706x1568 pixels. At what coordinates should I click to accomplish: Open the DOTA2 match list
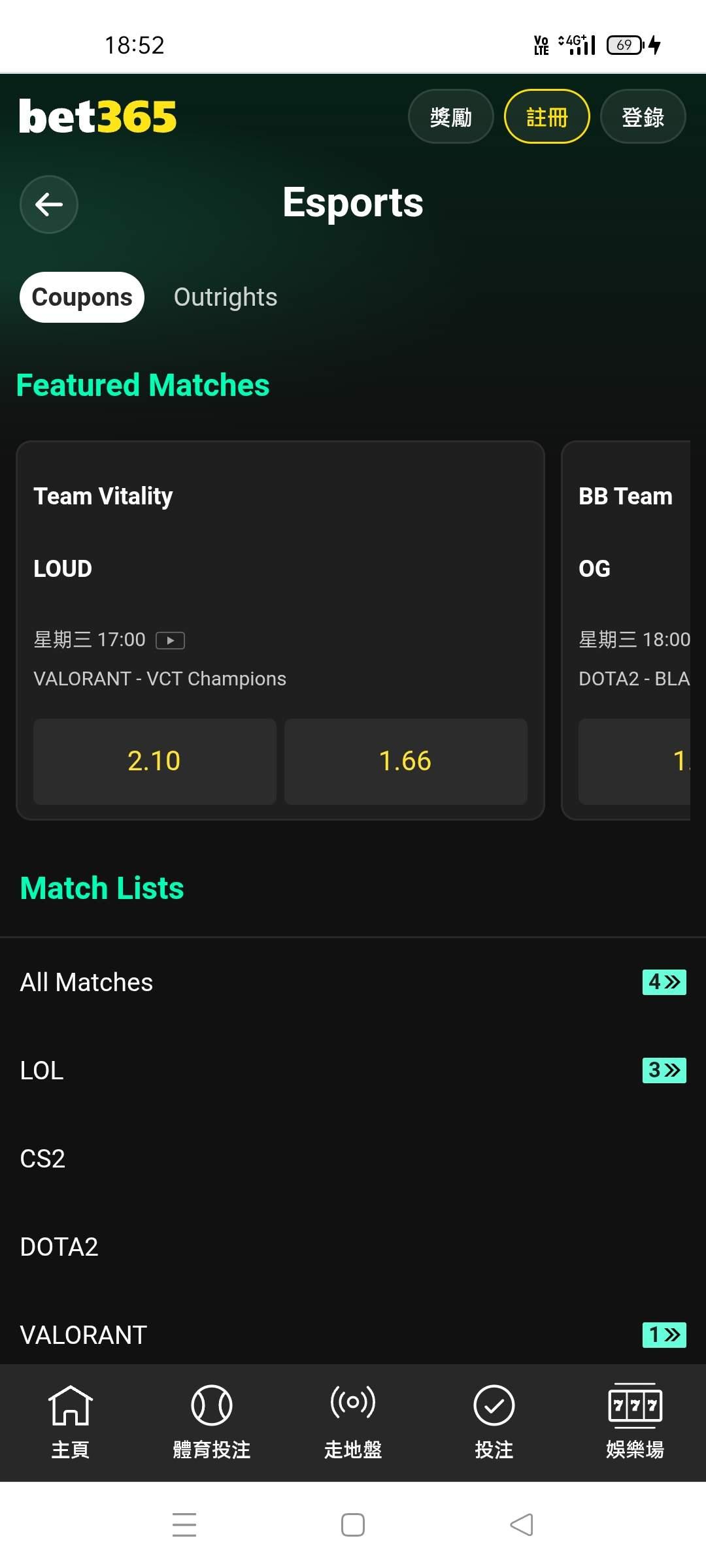pos(353,1247)
